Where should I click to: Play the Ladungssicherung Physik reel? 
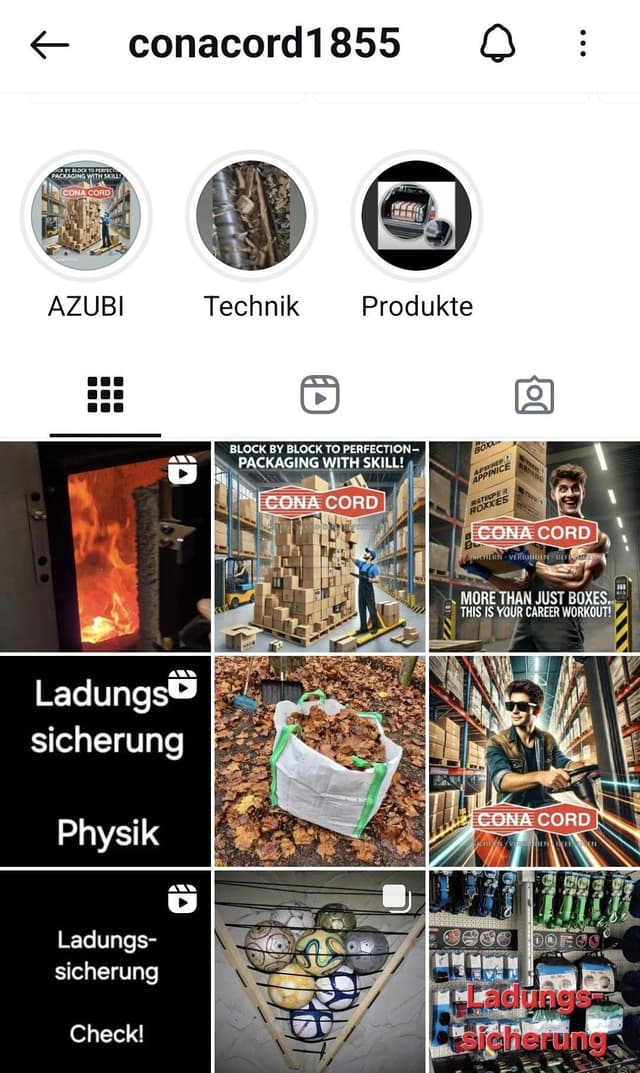click(105, 761)
